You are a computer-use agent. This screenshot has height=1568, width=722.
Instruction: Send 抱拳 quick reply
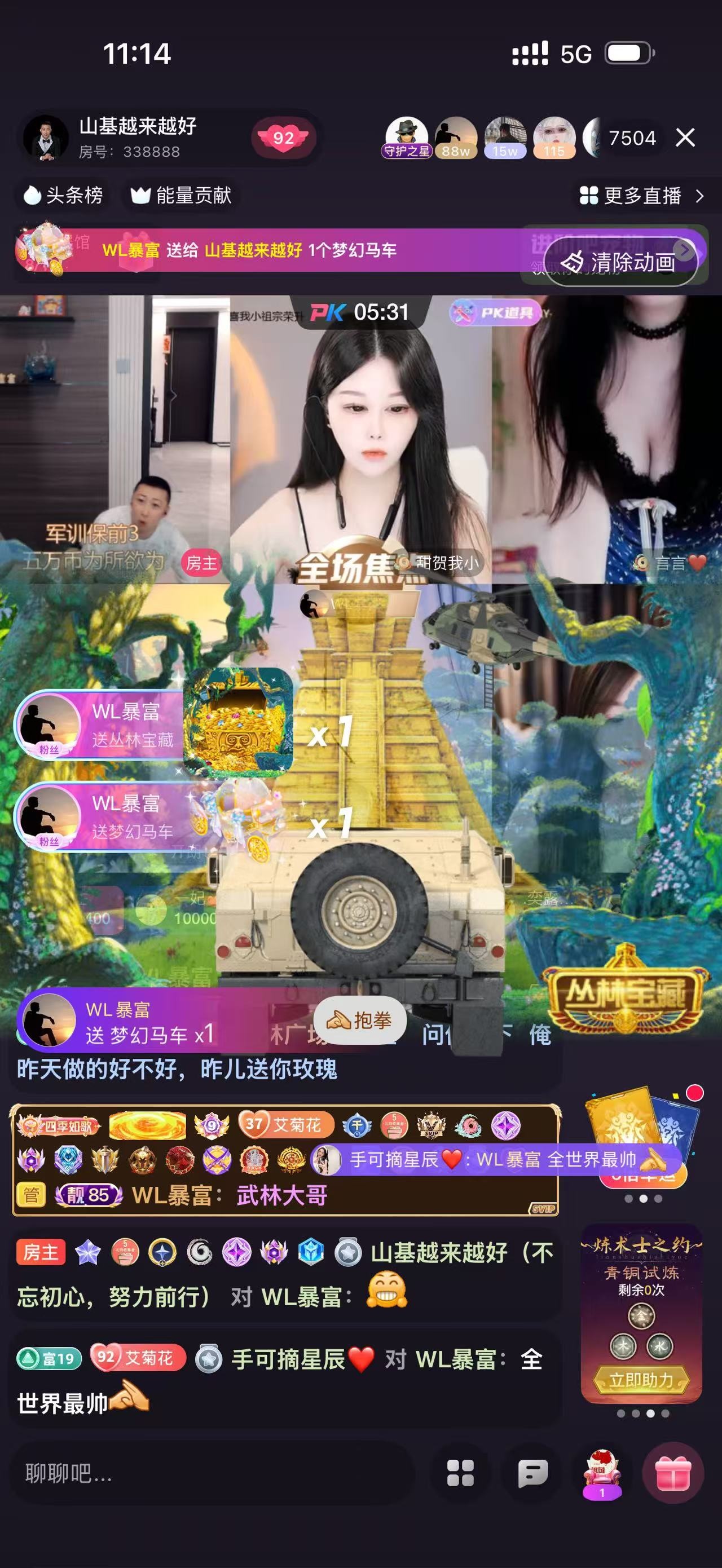(360, 1020)
